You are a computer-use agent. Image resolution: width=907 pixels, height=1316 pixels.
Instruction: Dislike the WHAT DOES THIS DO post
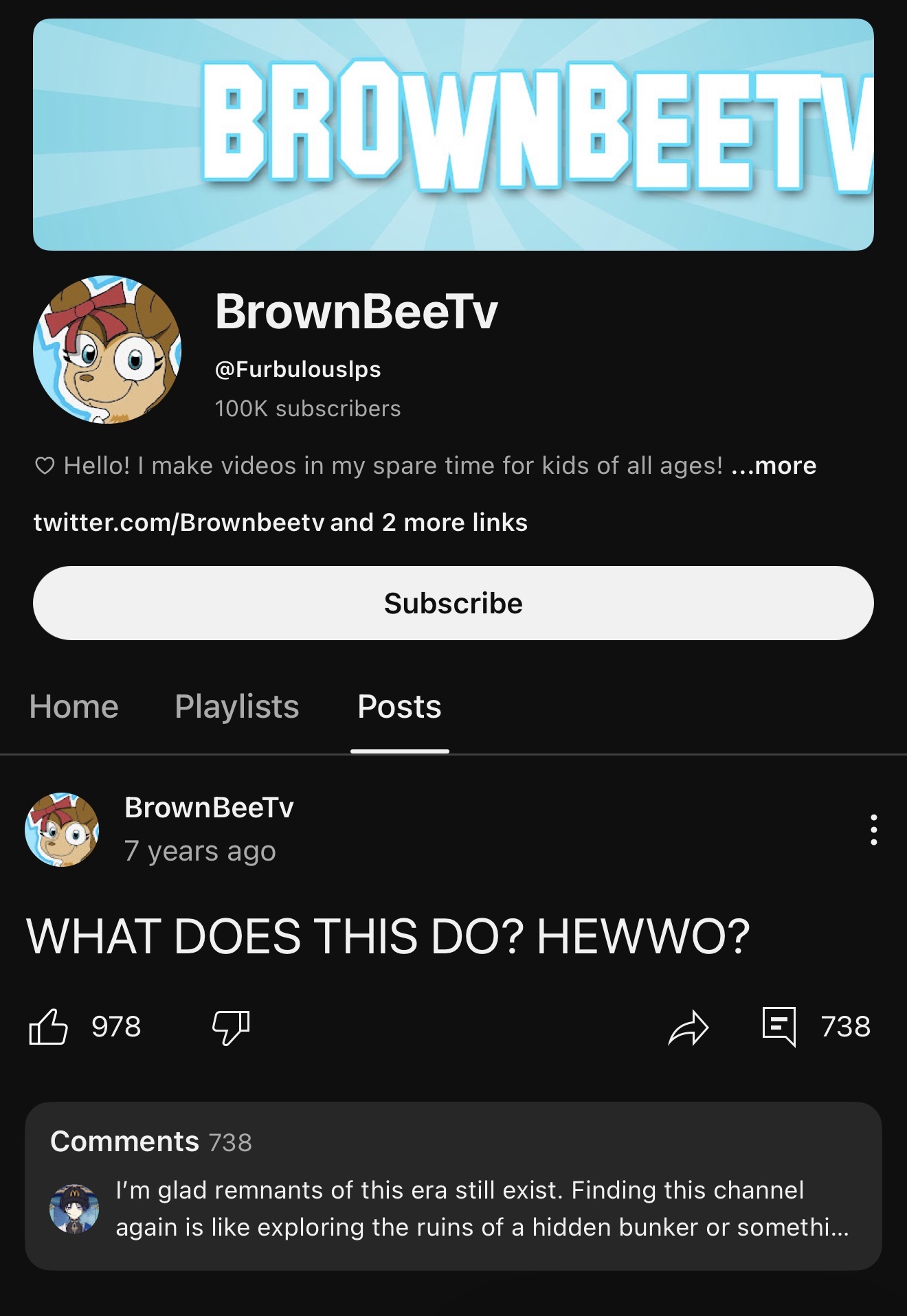[230, 1027]
